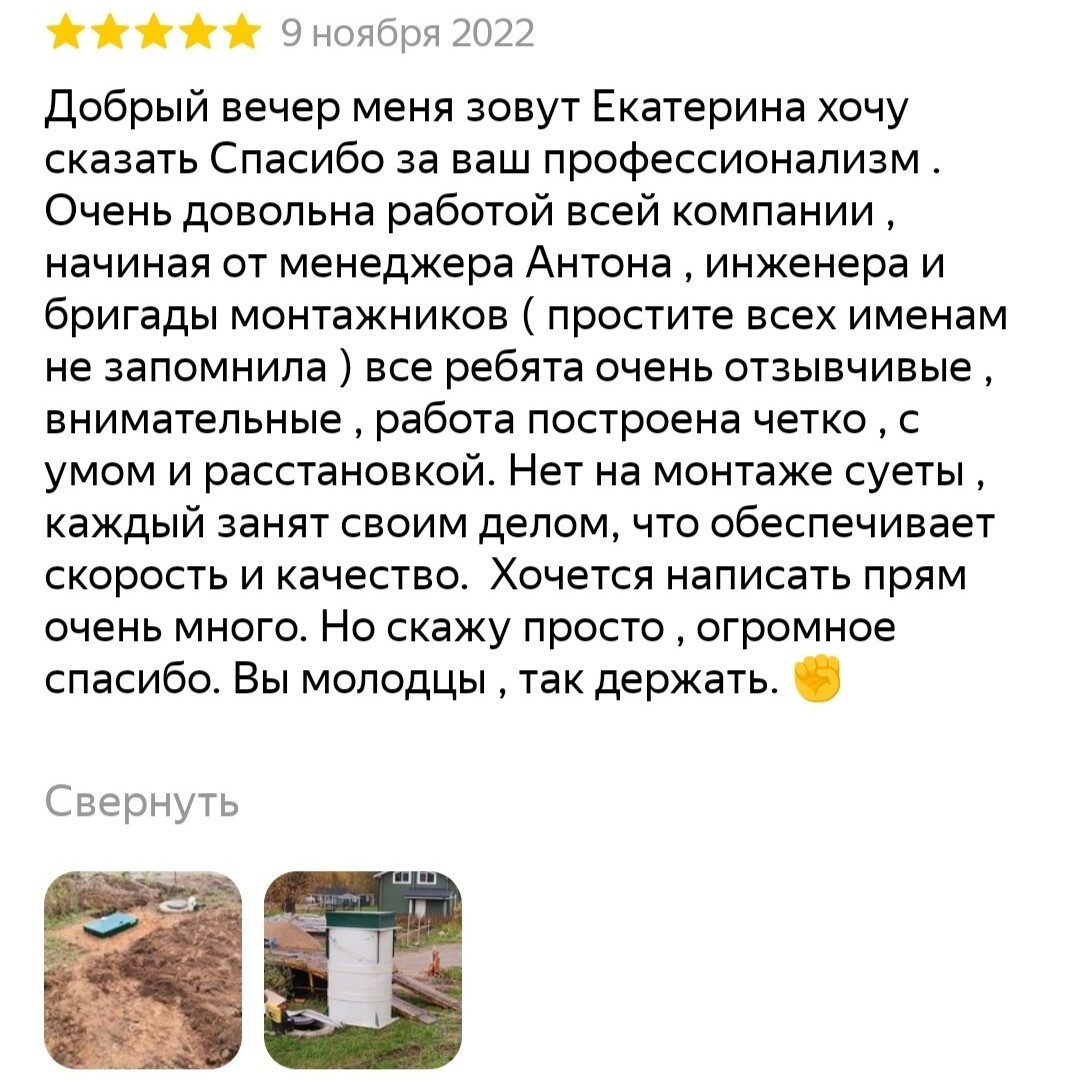Viewport: 1080px width, 1080px height.
Task: Open the photo of the white septic tank
Action: pyautogui.click(x=362, y=969)
